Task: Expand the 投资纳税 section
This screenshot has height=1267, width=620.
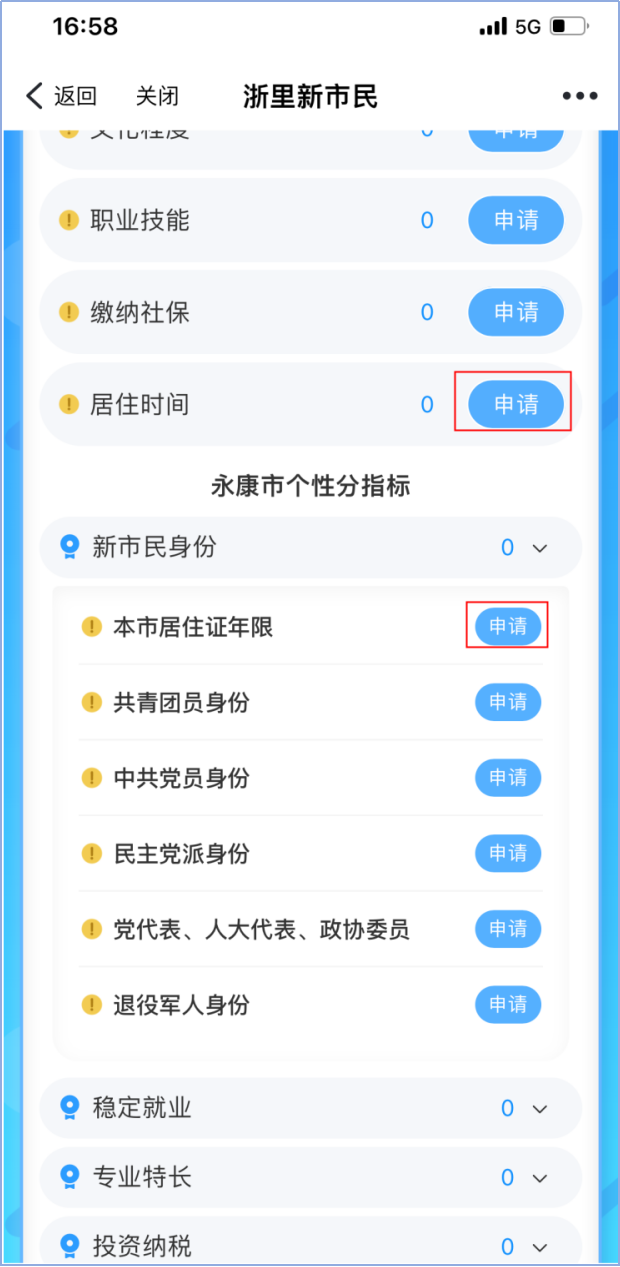Action: pyautogui.click(x=540, y=1247)
